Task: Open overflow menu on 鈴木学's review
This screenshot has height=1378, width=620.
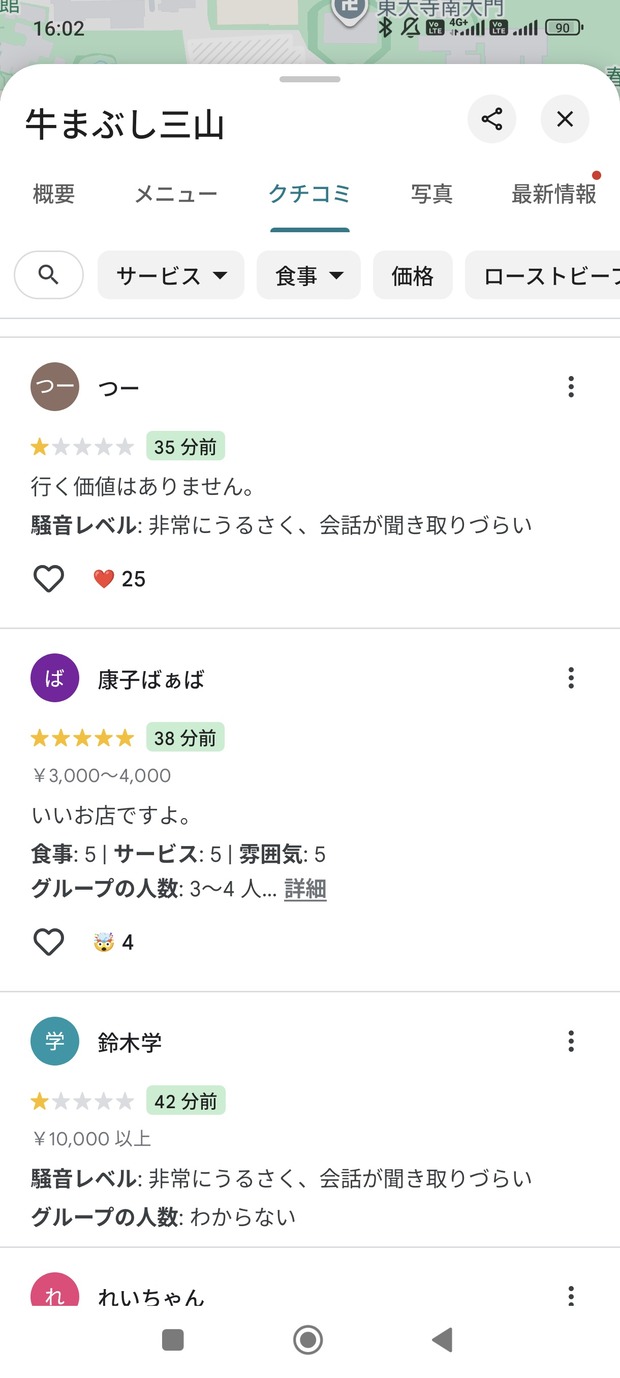Action: point(571,1041)
